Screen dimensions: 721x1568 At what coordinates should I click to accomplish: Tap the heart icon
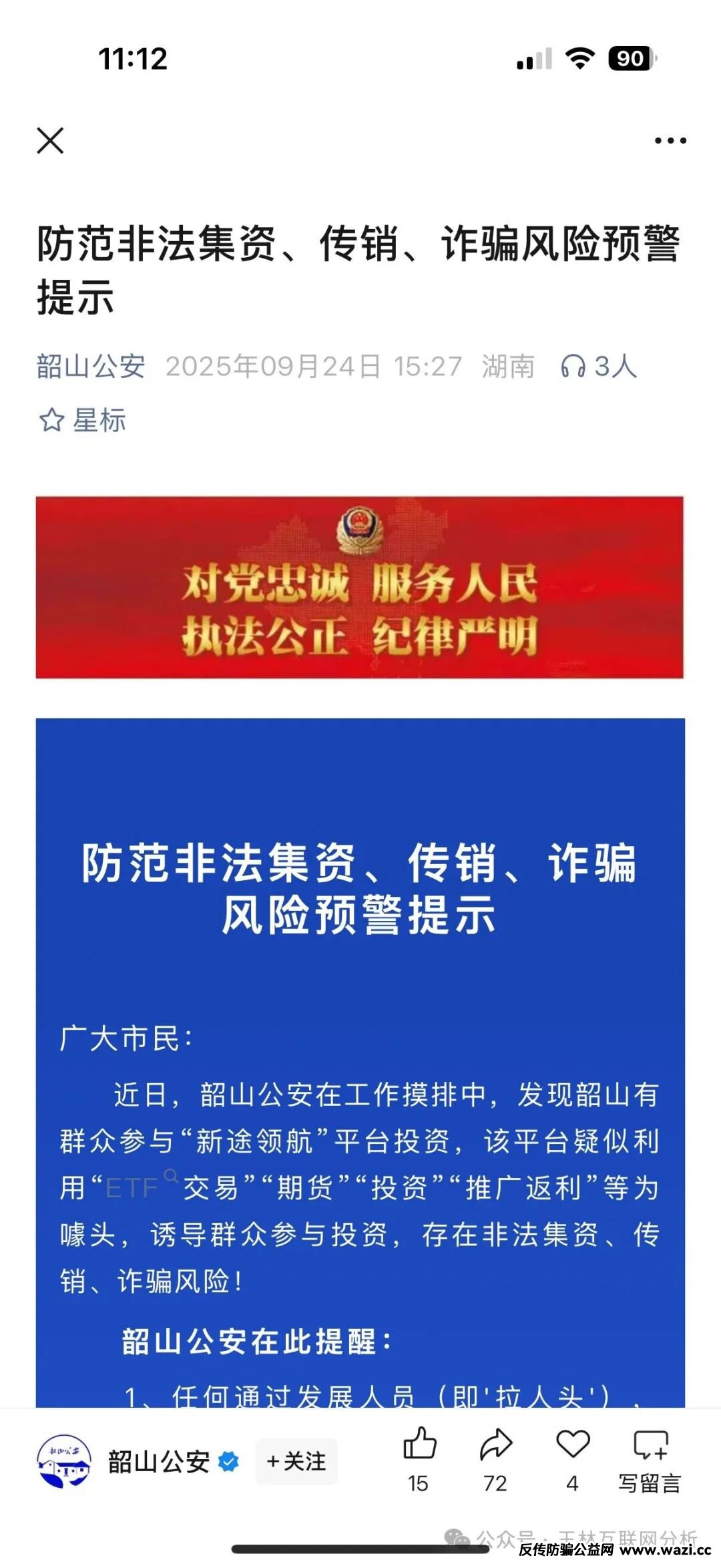pos(573,1445)
